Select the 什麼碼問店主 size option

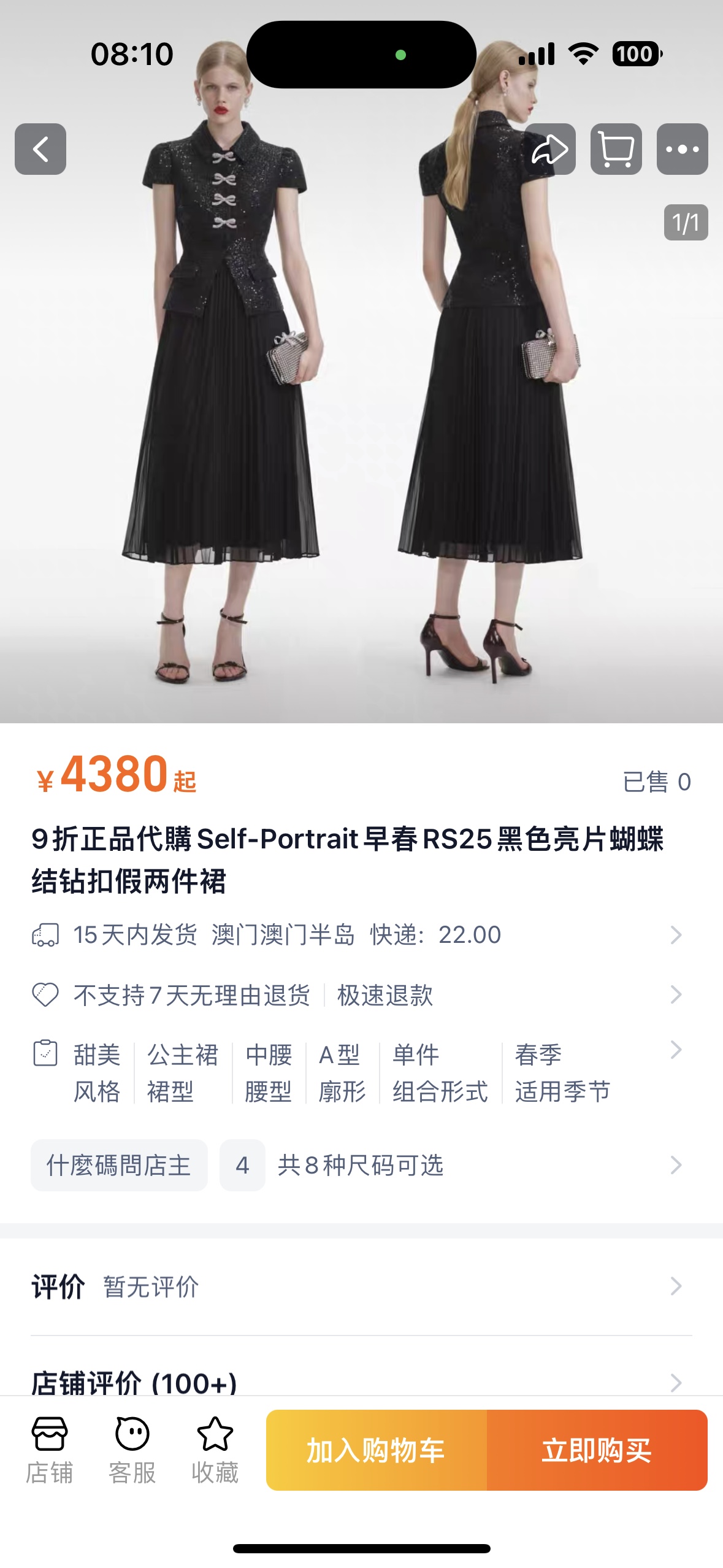[119, 1165]
